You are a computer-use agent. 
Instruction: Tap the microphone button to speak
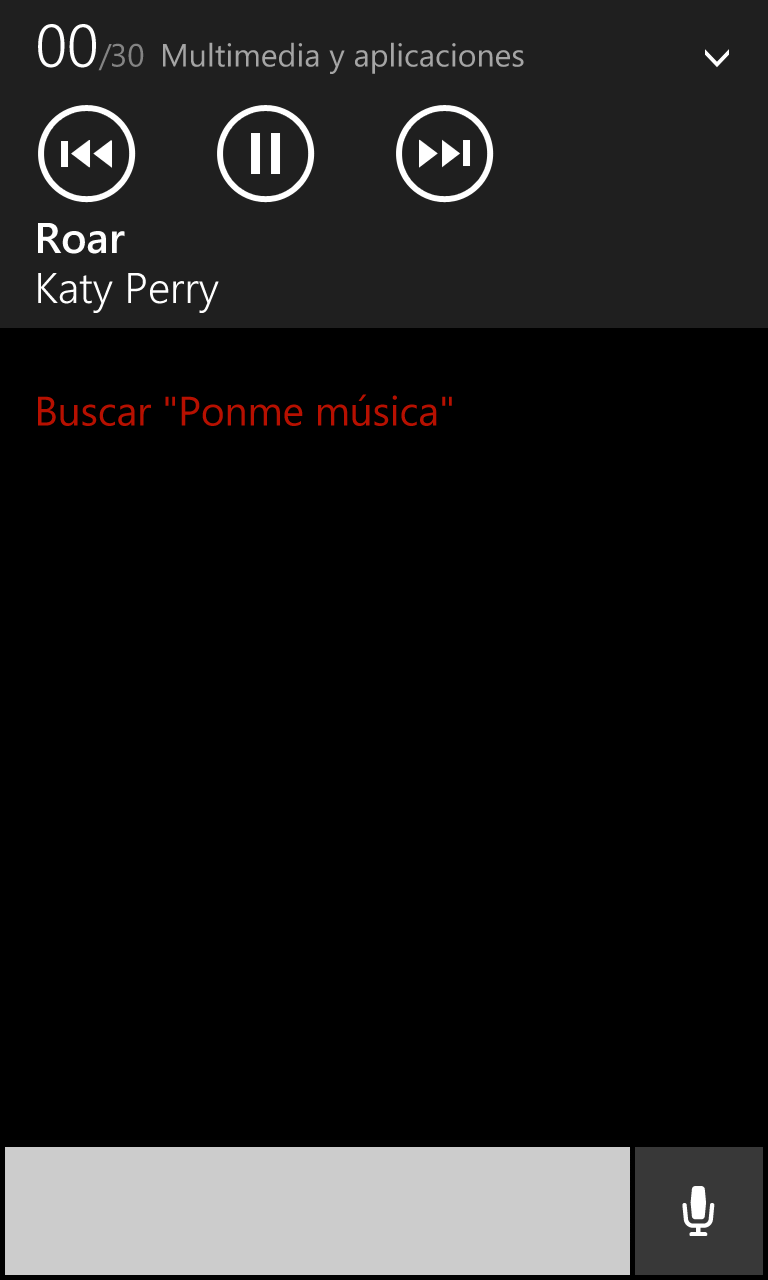coord(698,1211)
